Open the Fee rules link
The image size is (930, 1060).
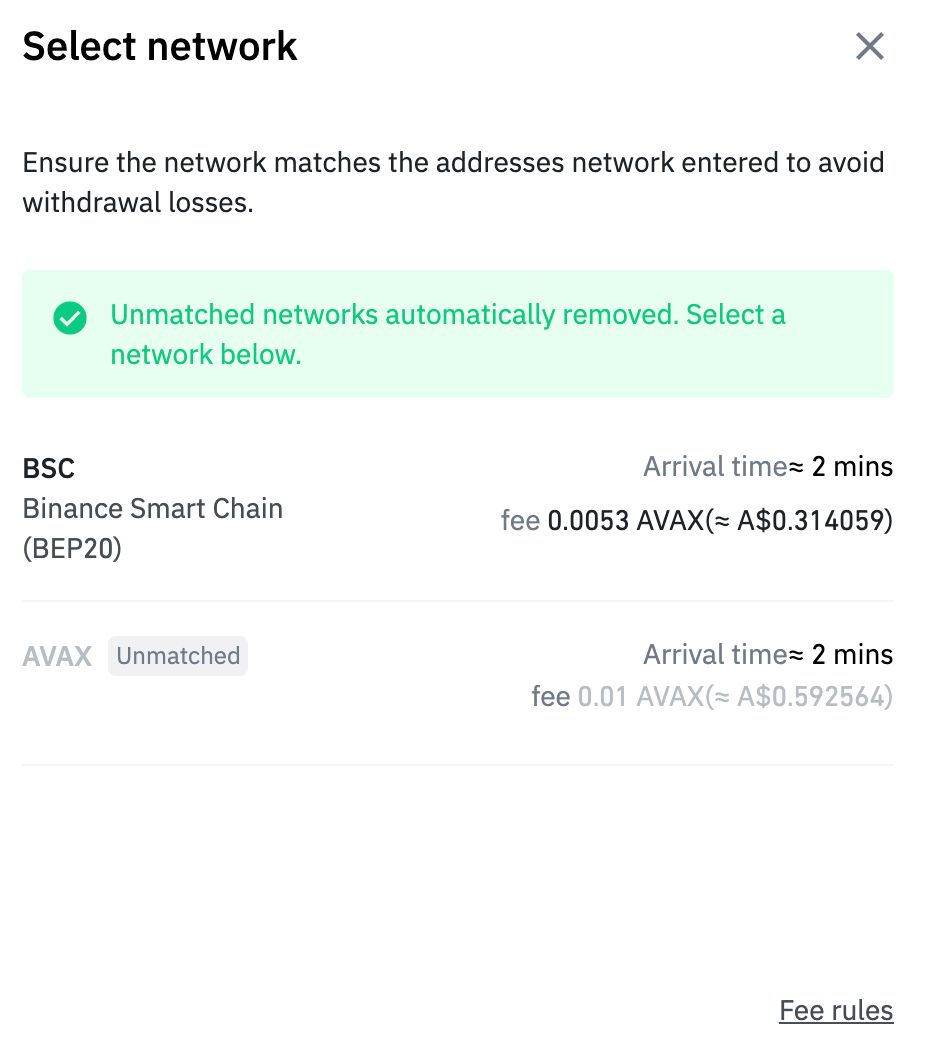pyautogui.click(x=836, y=1010)
